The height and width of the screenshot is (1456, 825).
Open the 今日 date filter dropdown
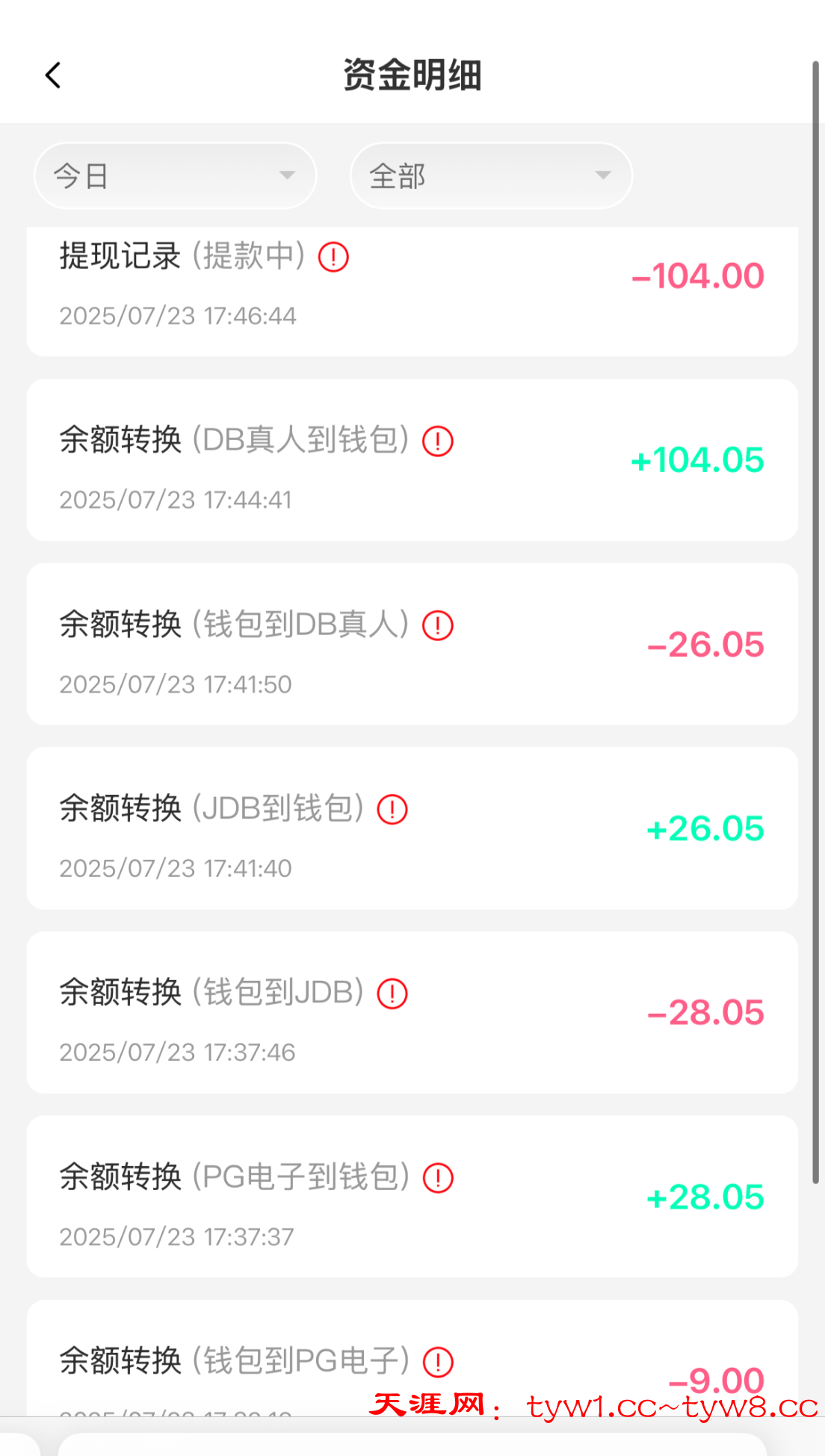click(174, 176)
